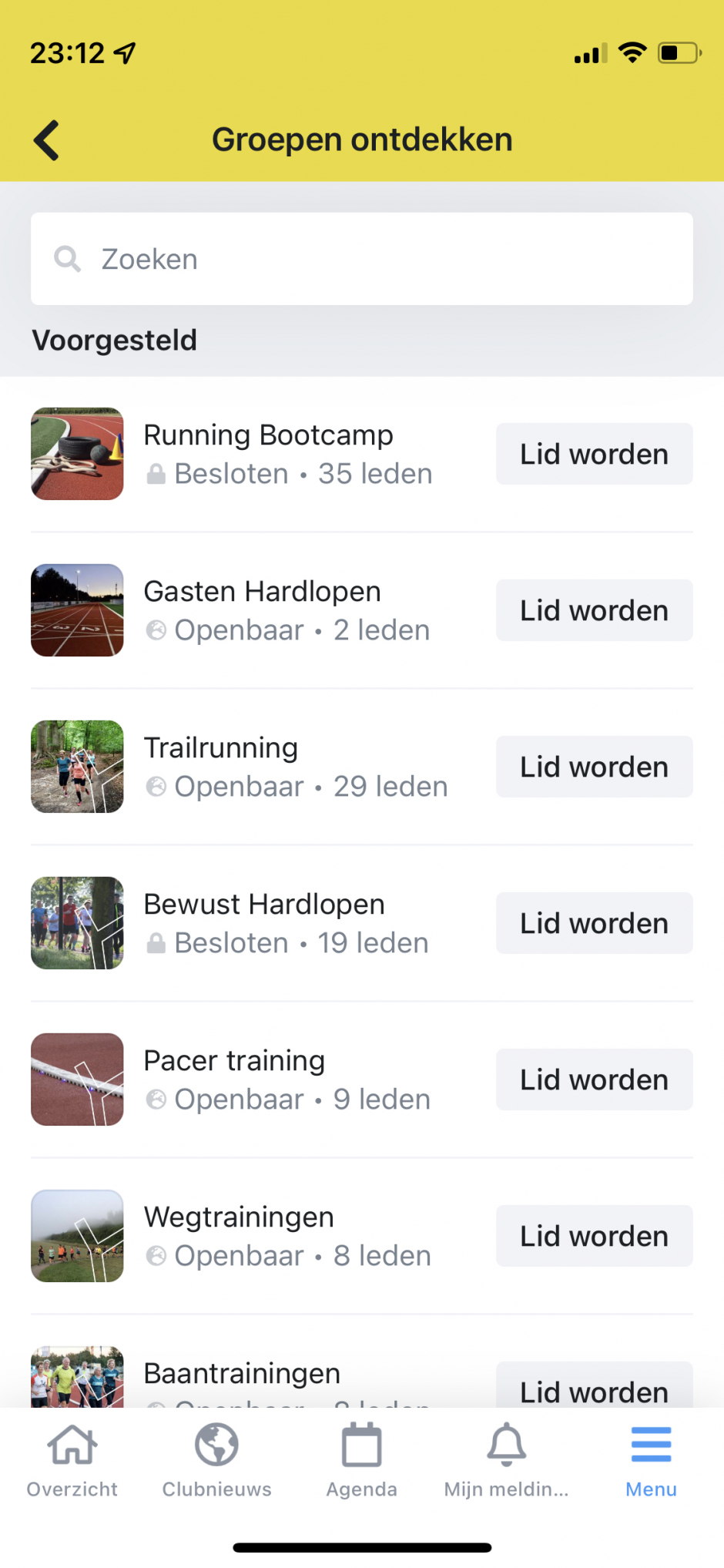This screenshot has height=1568, width=724.
Task: Go to the Agenda tab
Action: [361, 1460]
